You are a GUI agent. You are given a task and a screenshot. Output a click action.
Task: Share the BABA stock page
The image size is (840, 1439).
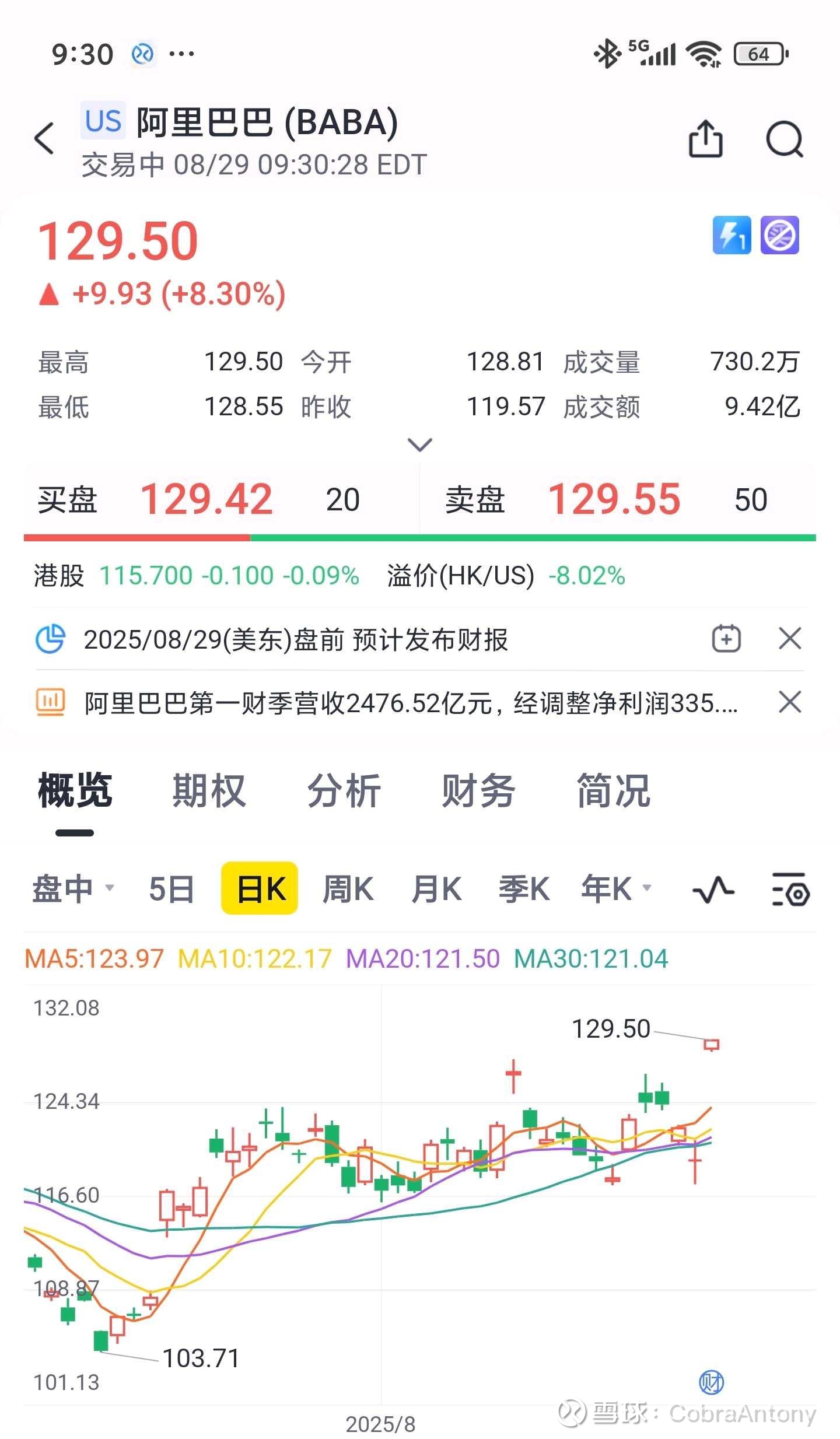point(706,139)
